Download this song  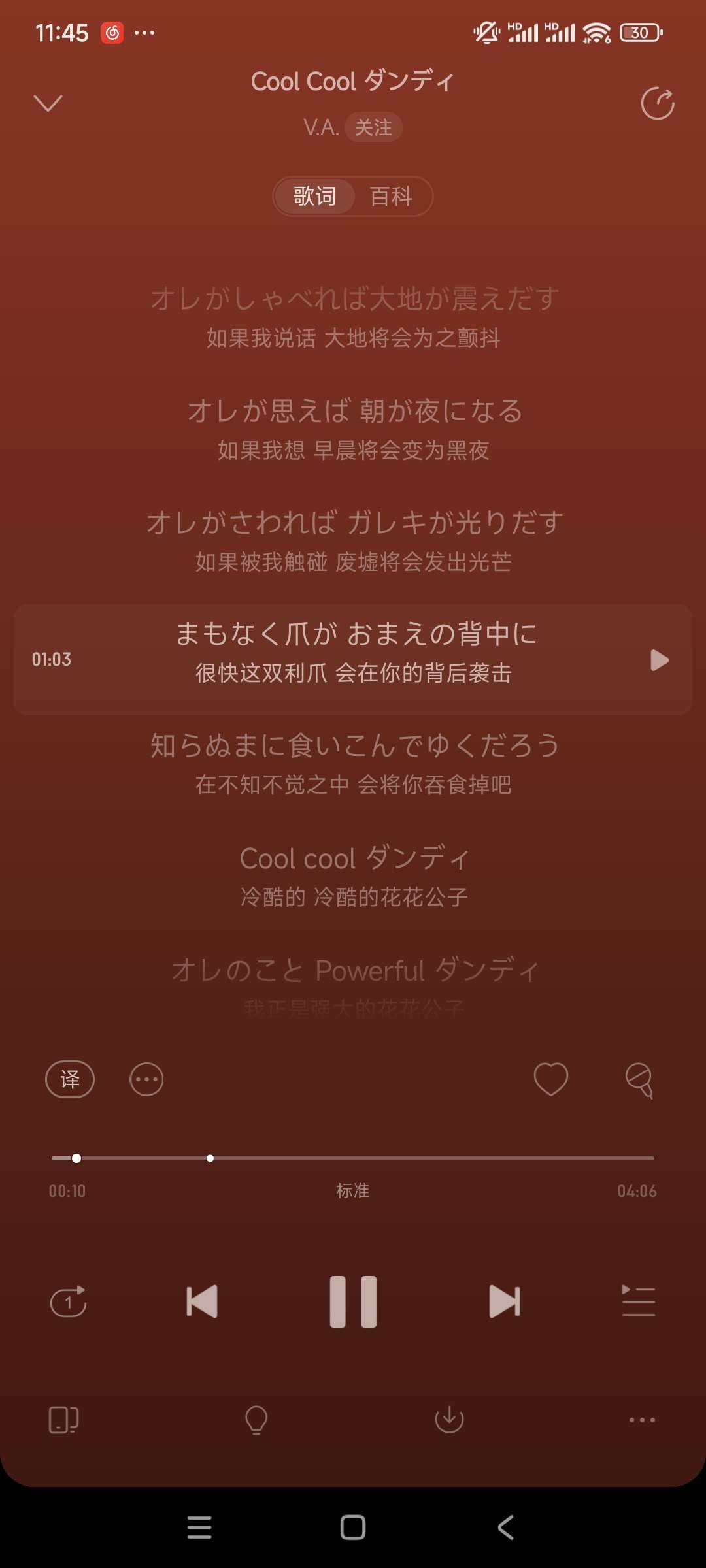(449, 1420)
